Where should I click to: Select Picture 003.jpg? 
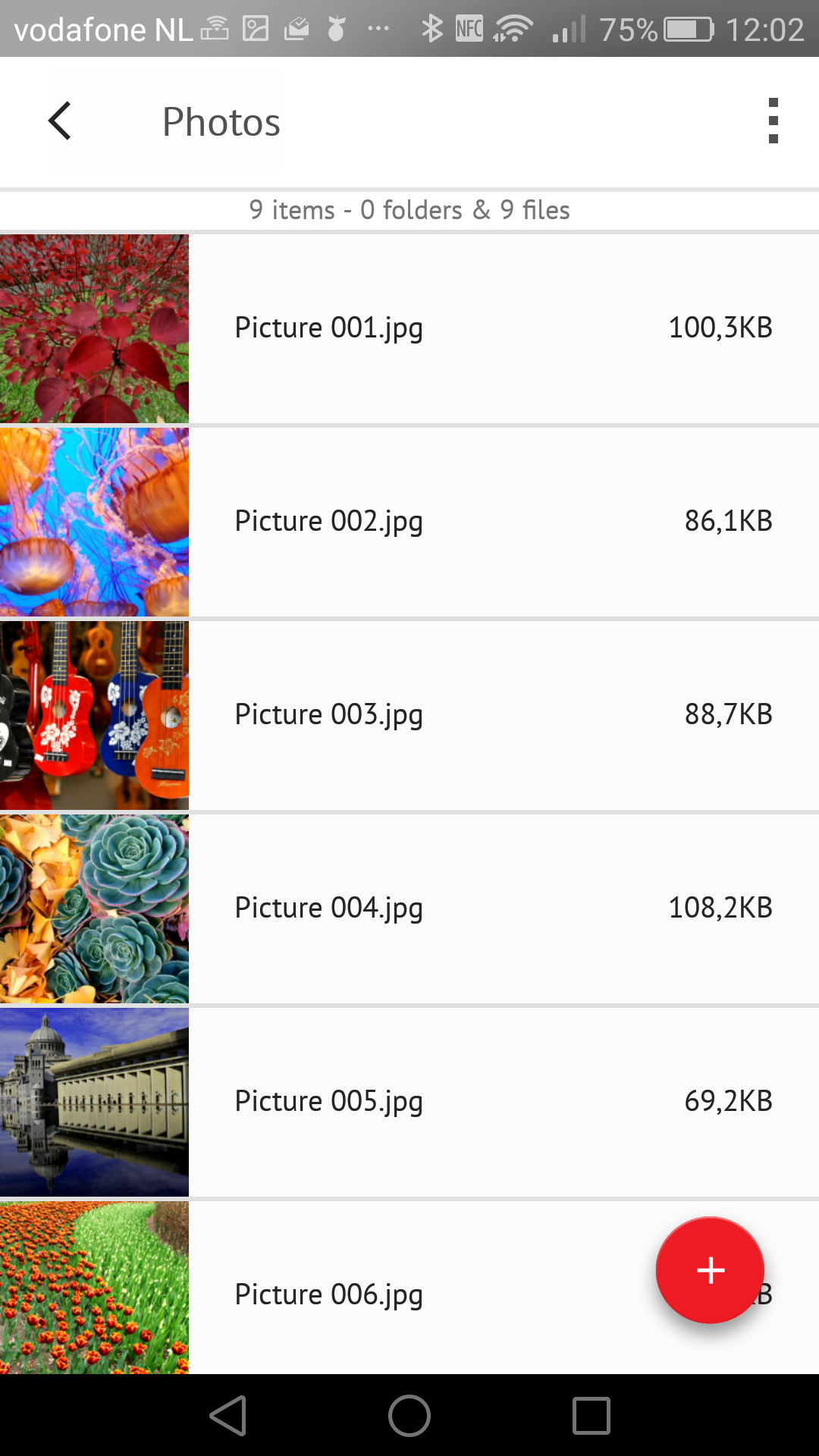[x=409, y=715]
